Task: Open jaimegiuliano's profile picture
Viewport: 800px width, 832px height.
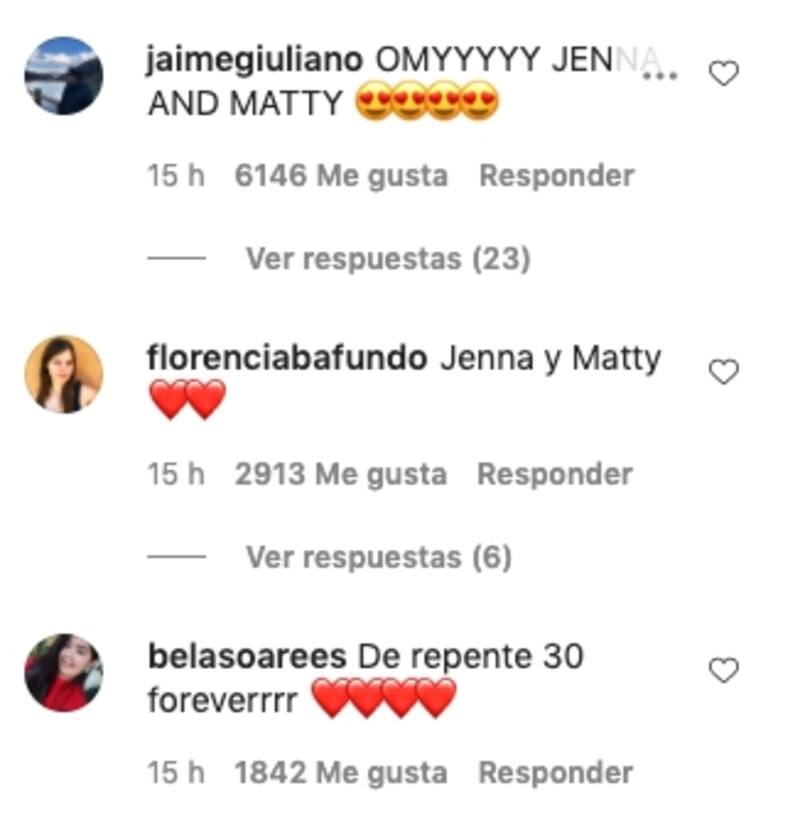Action: 63,76
